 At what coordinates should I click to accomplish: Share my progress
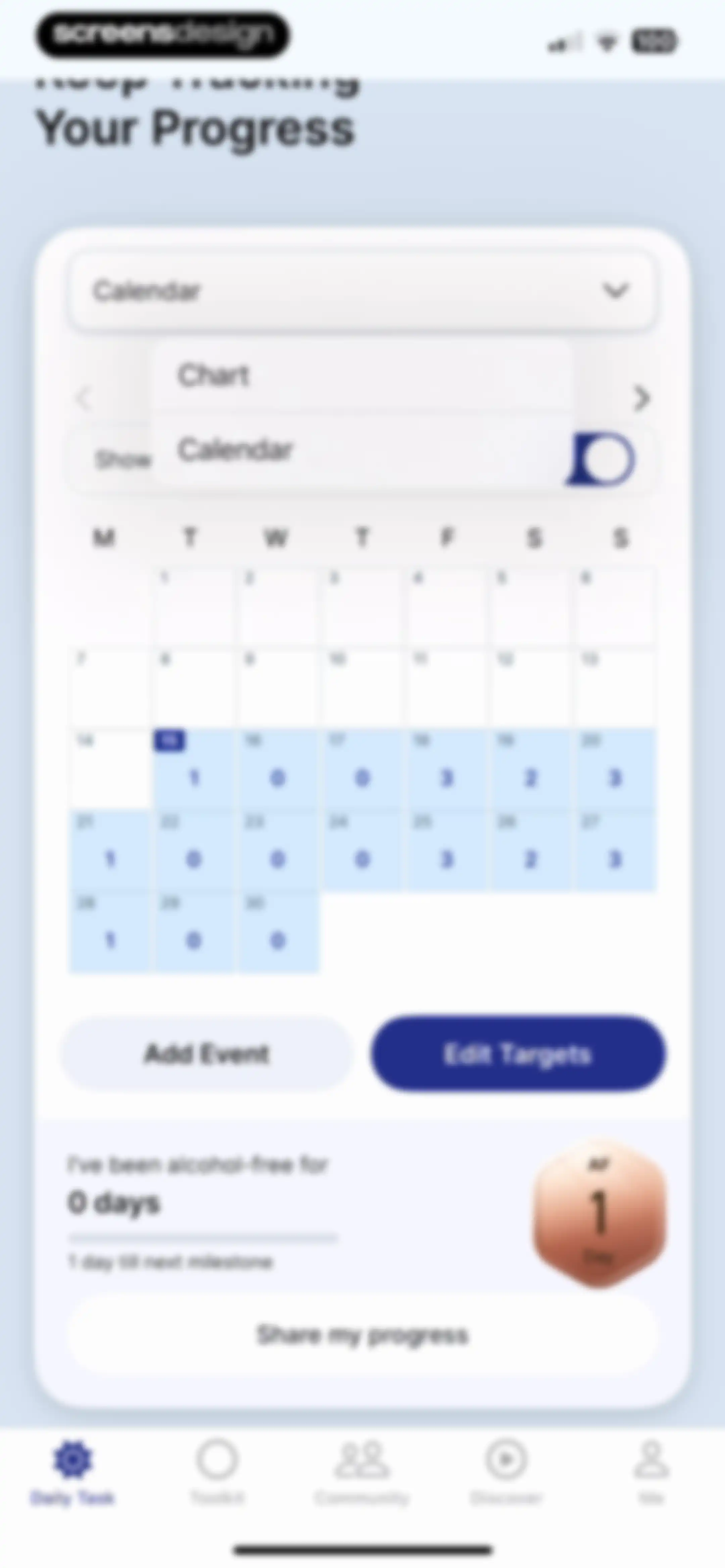point(363,1335)
